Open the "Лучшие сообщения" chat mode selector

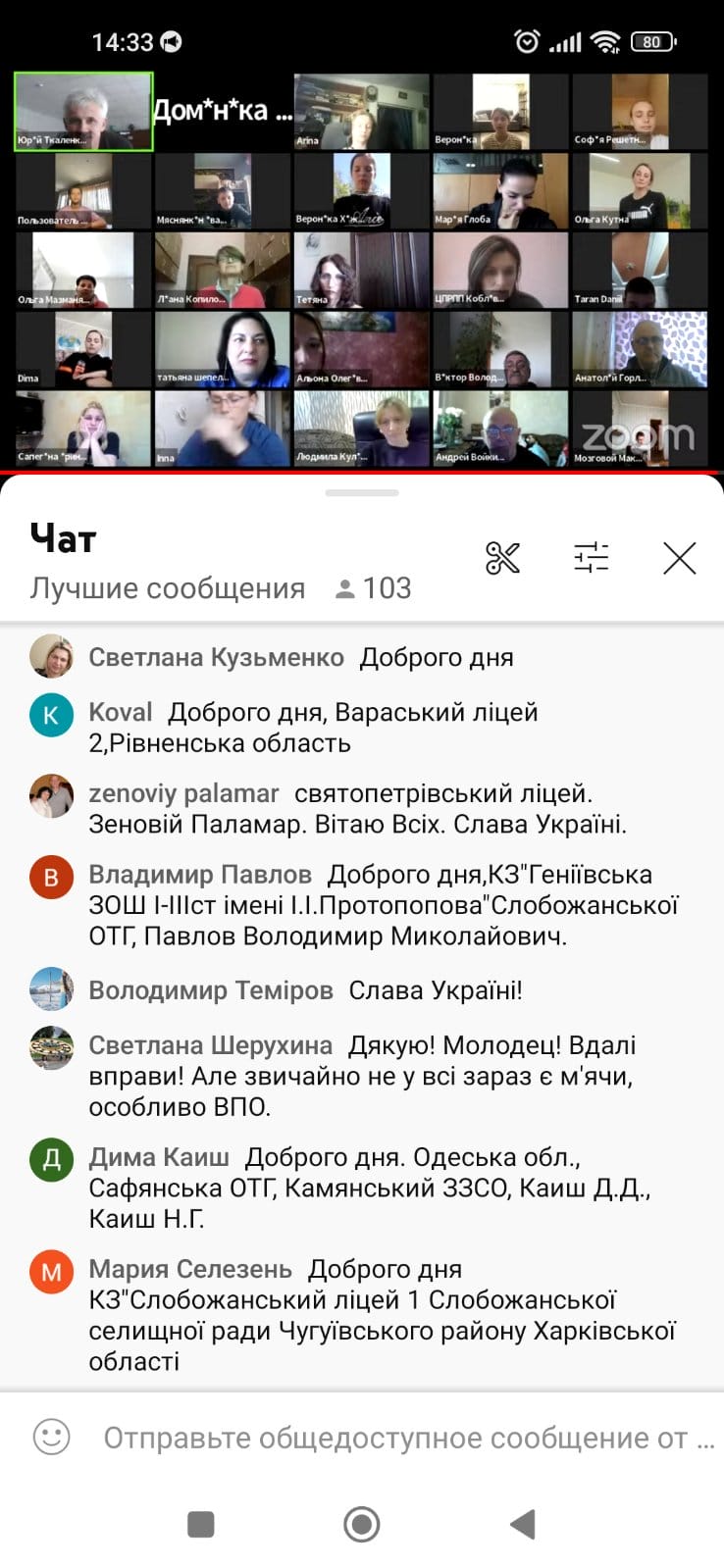(x=168, y=587)
